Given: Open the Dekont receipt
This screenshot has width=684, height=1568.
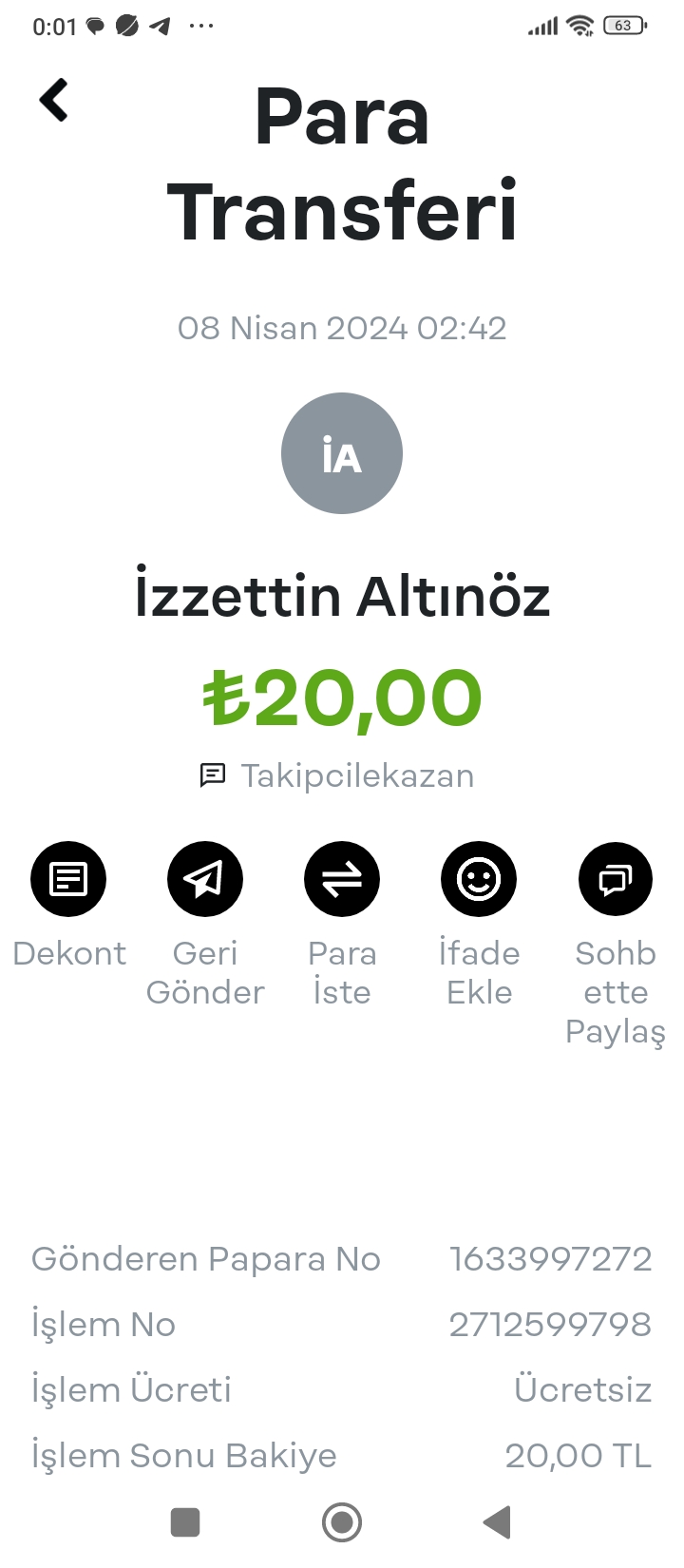Looking at the screenshot, I should click(x=68, y=879).
